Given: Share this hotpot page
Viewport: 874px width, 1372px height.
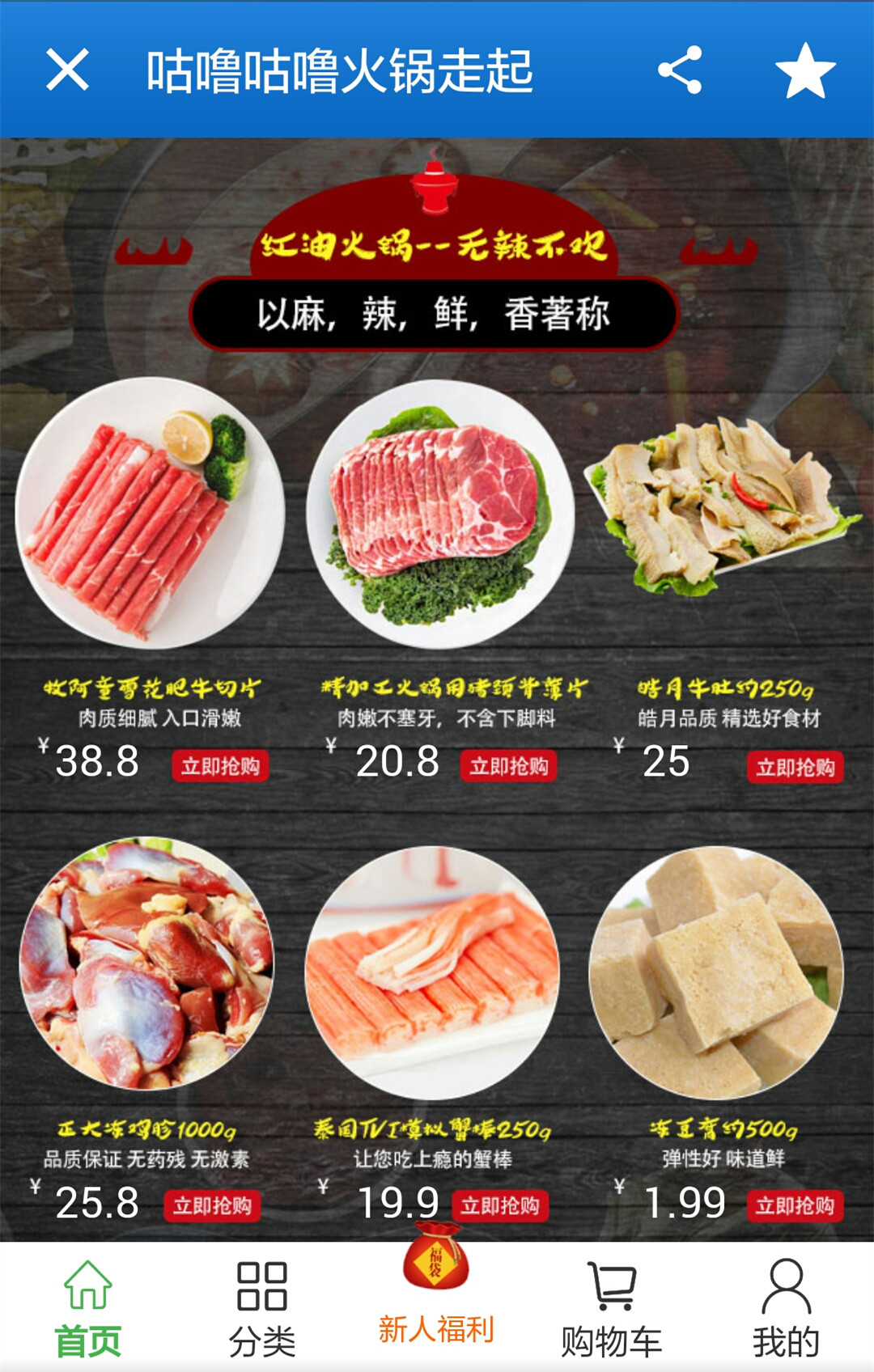Looking at the screenshot, I should (679, 70).
